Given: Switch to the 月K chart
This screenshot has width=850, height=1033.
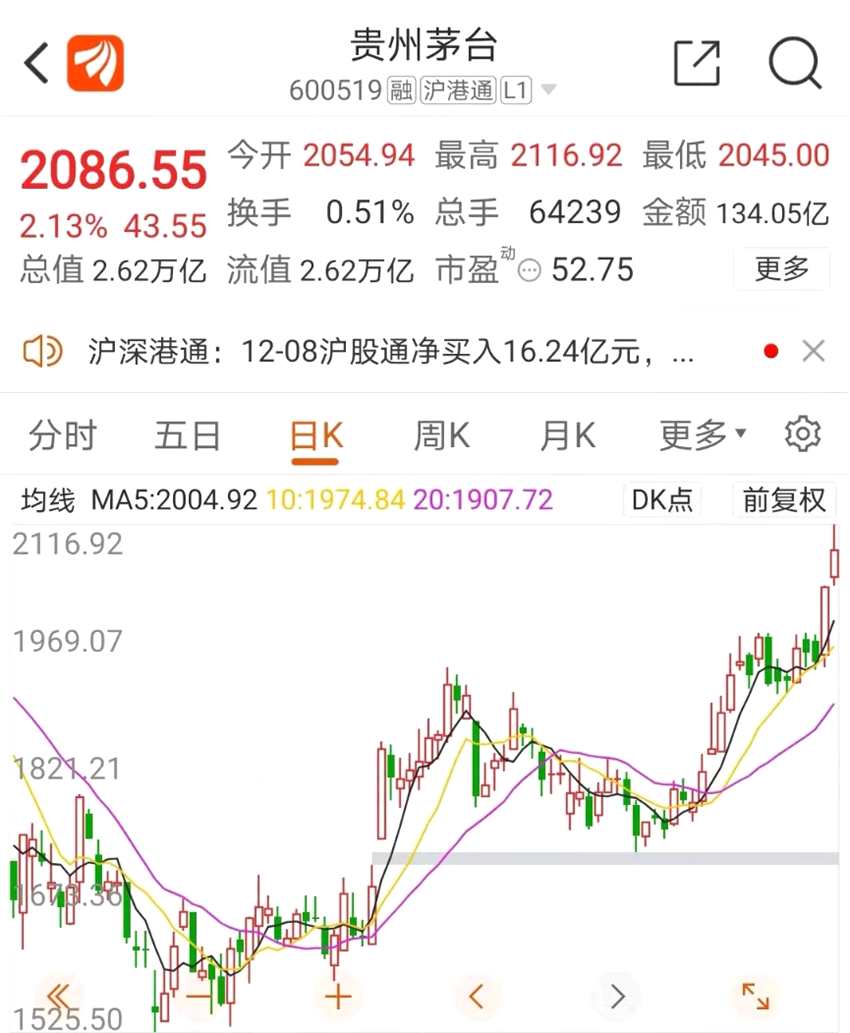Looking at the screenshot, I should coord(567,436).
